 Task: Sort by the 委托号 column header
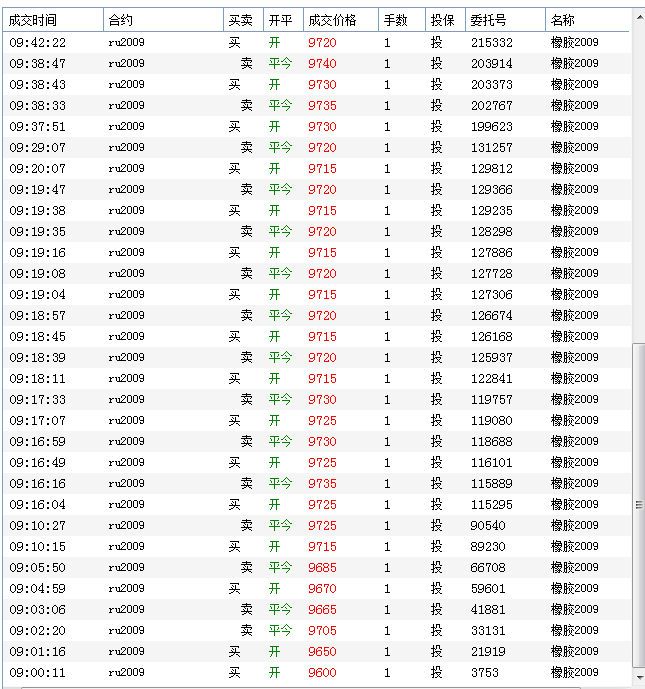coord(488,20)
